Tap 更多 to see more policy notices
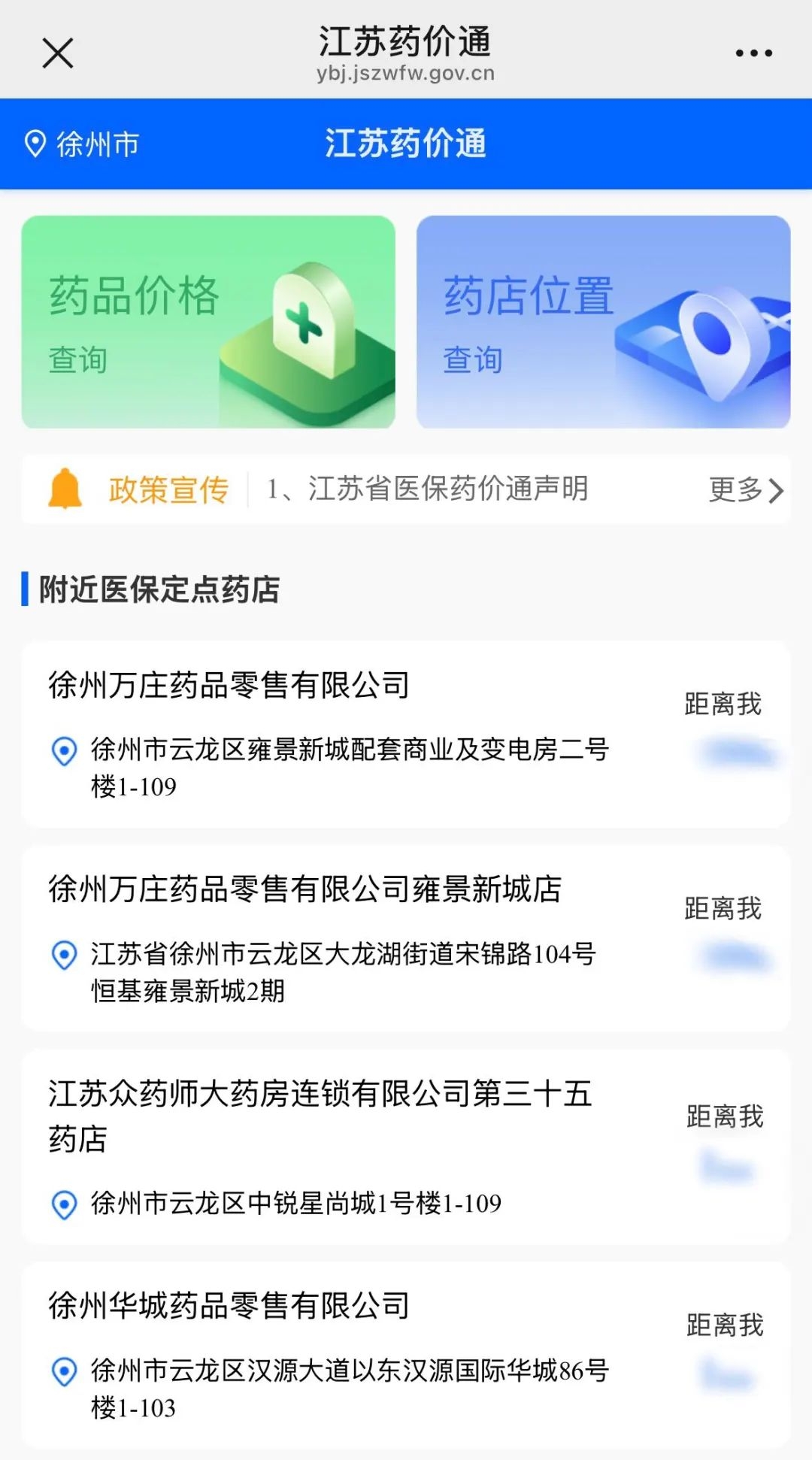Viewport: 812px width, 1460px height. tap(745, 490)
